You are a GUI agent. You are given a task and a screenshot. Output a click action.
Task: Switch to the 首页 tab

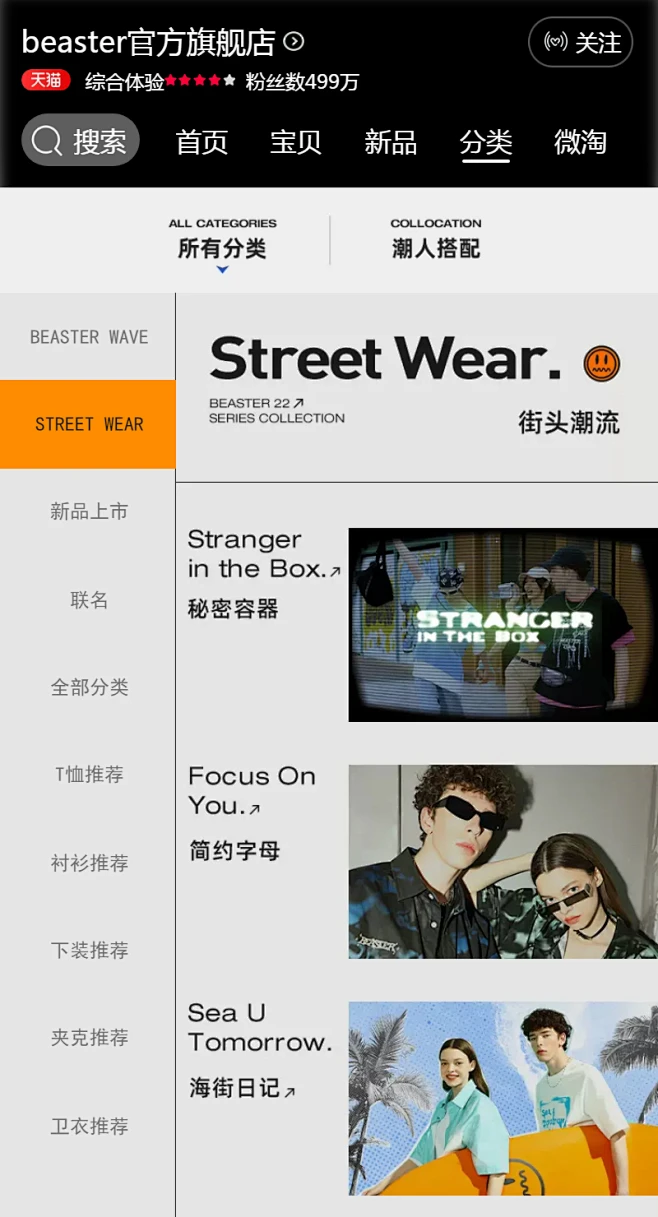coord(202,142)
